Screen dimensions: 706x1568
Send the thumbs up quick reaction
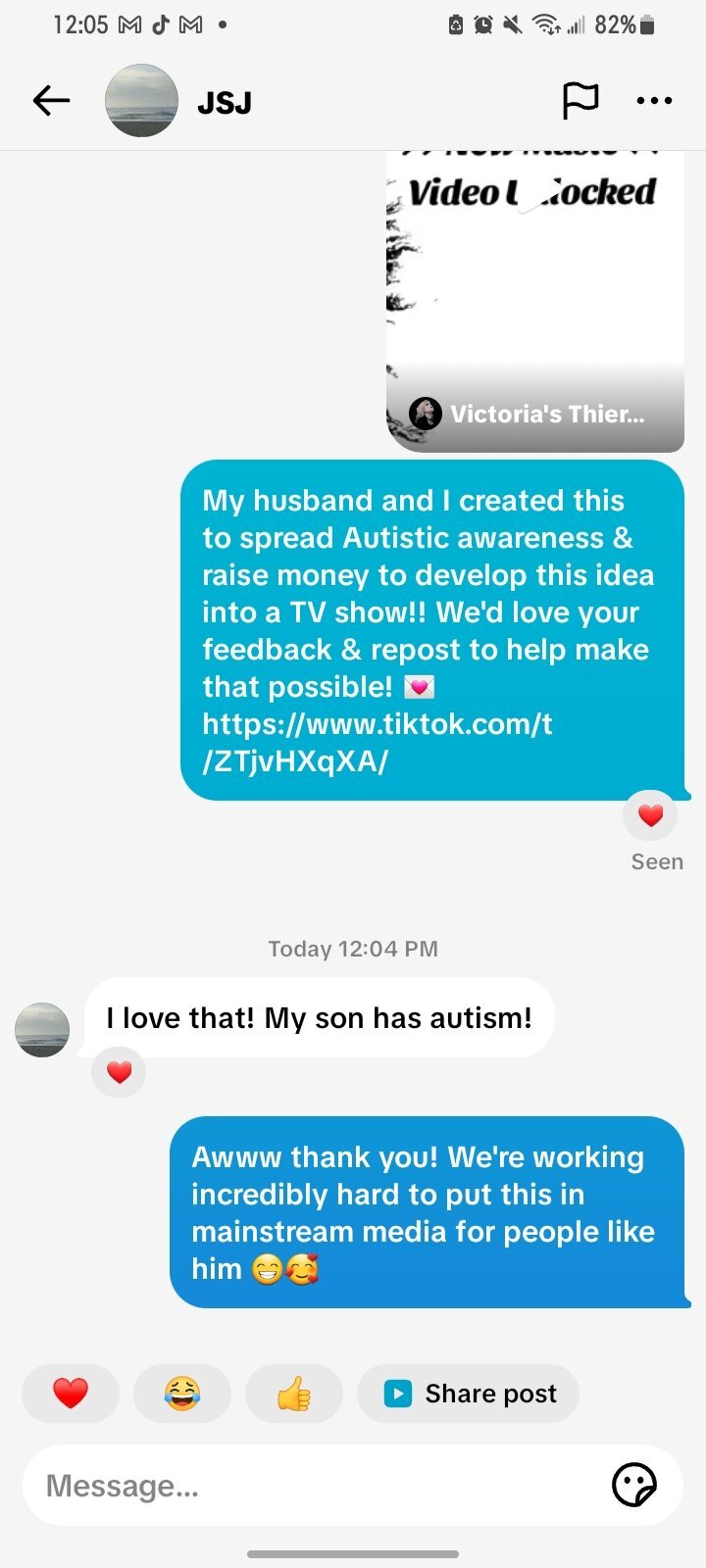pyautogui.click(x=294, y=1393)
